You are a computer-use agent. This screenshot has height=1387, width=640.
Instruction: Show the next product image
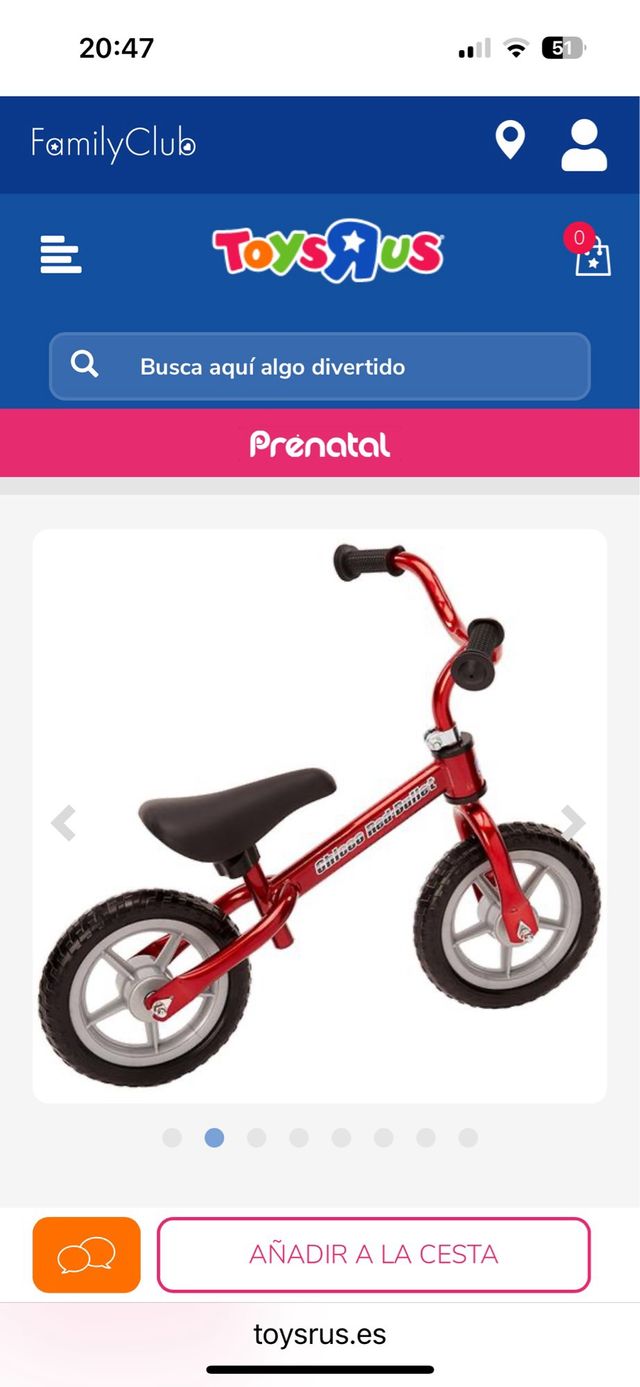[573, 823]
